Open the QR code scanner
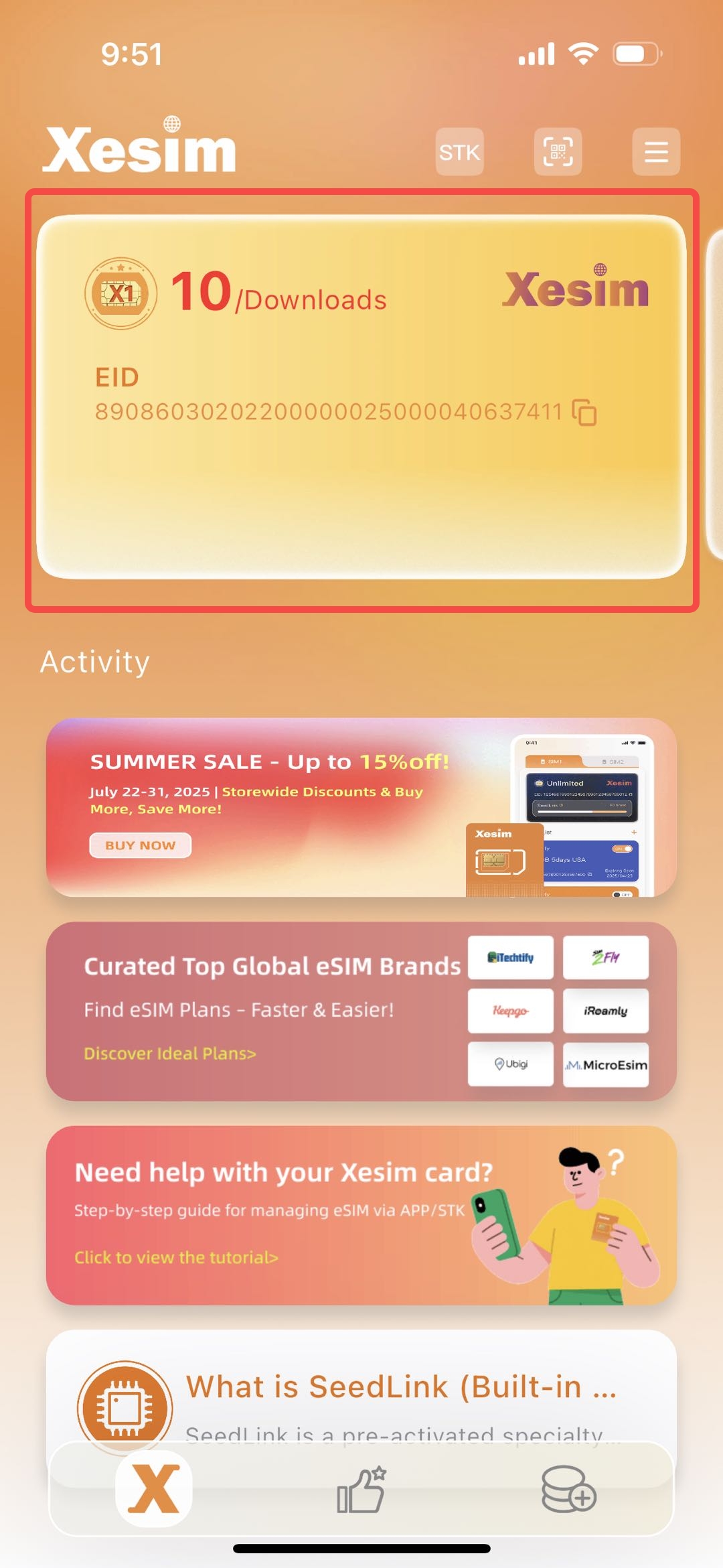This screenshot has width=723, height=1568. [x=558, y=151]
